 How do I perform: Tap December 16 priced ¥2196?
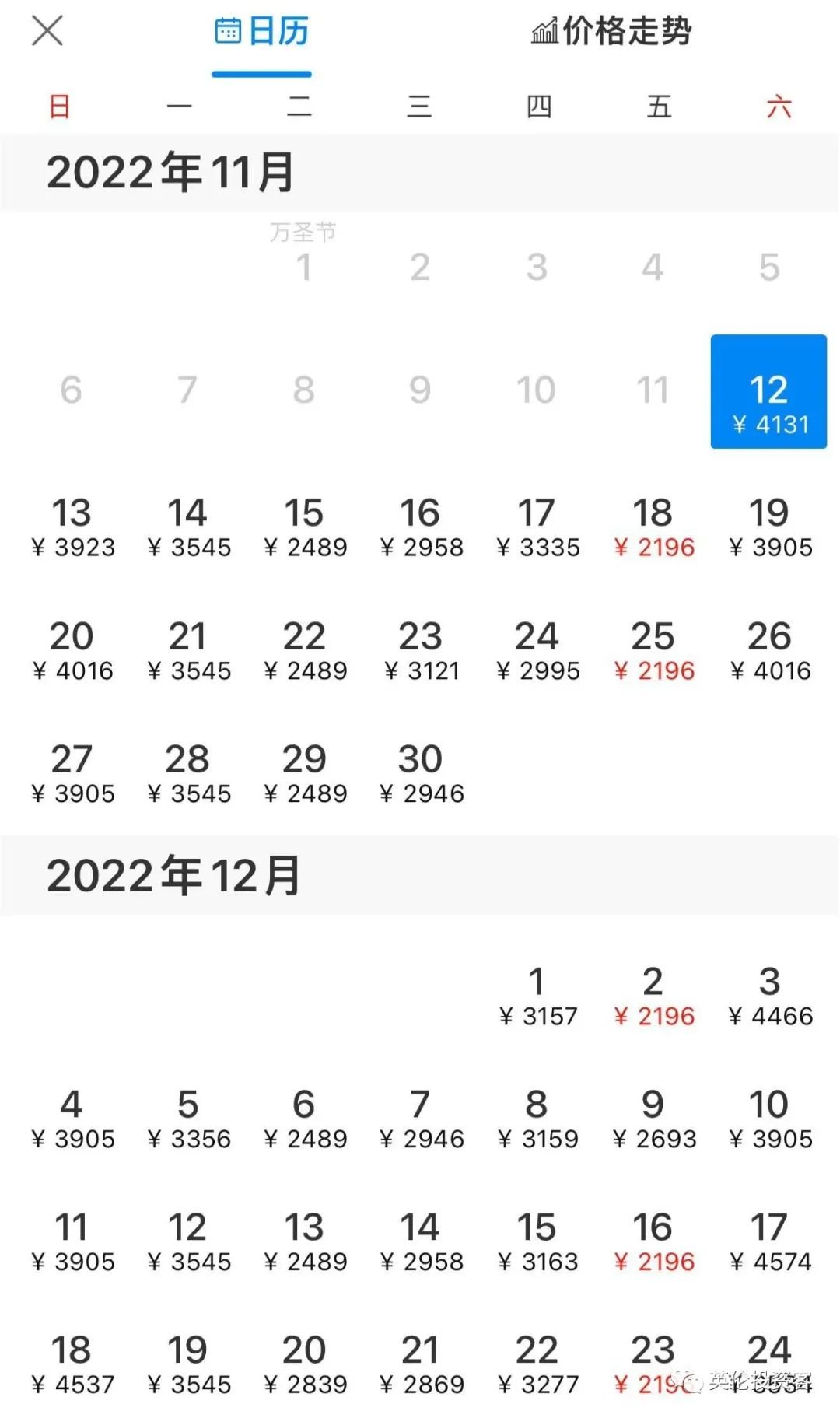pos(653,1242)
